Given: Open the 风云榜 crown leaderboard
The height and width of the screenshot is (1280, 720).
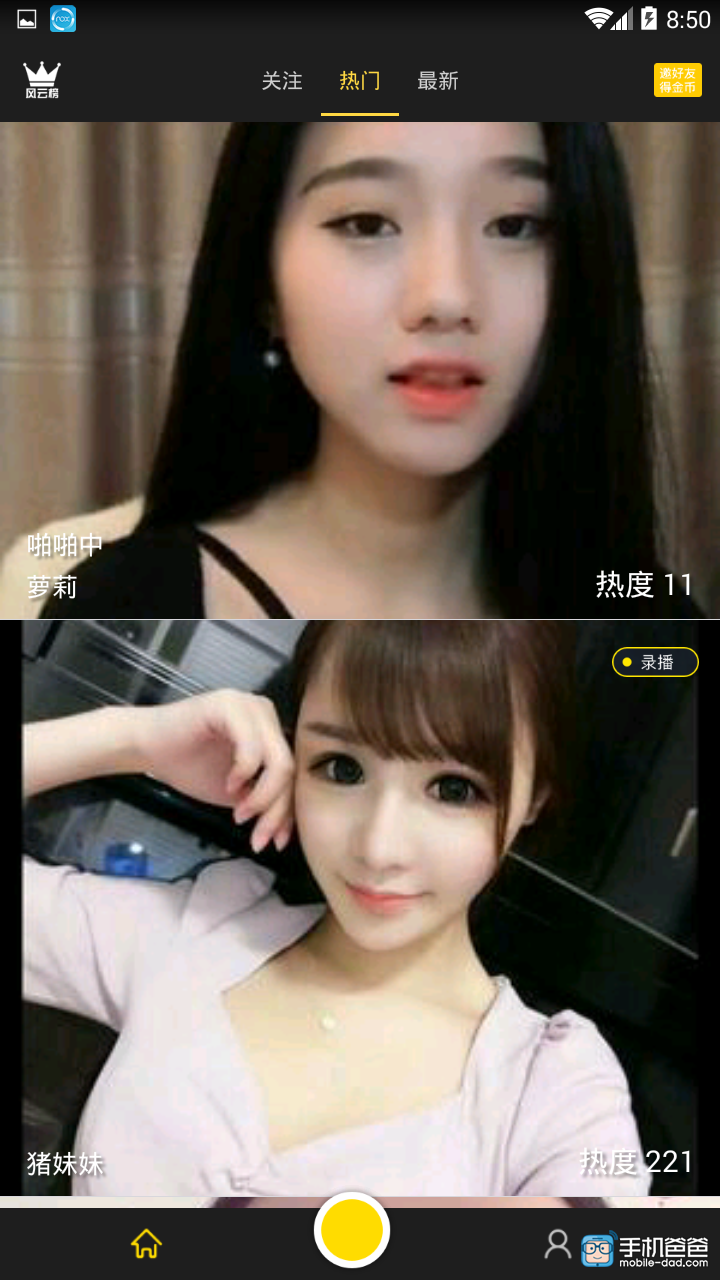Looking at the screenshot, I should click(x=42, y=80).
